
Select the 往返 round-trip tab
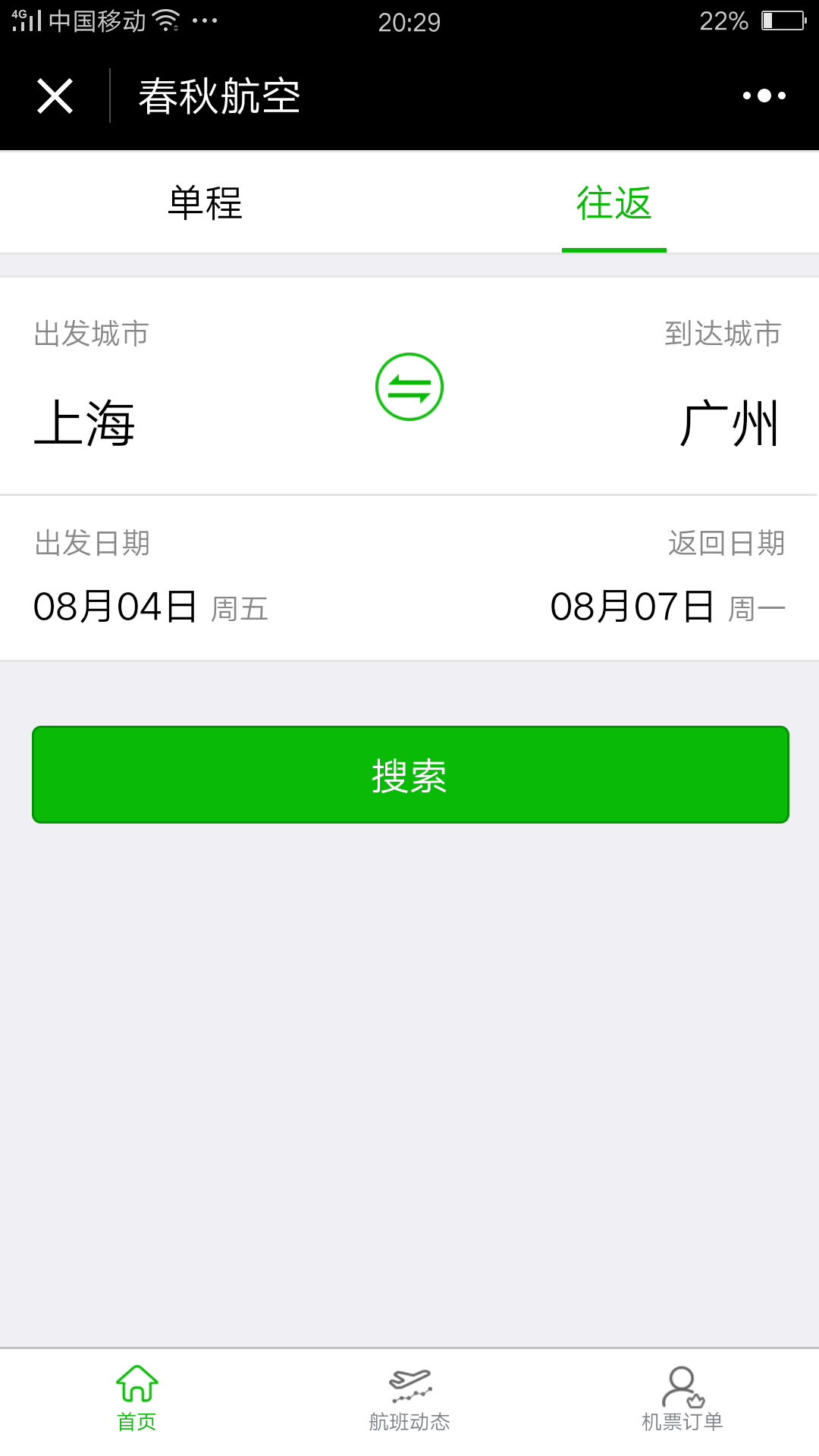tap(614, 203)
